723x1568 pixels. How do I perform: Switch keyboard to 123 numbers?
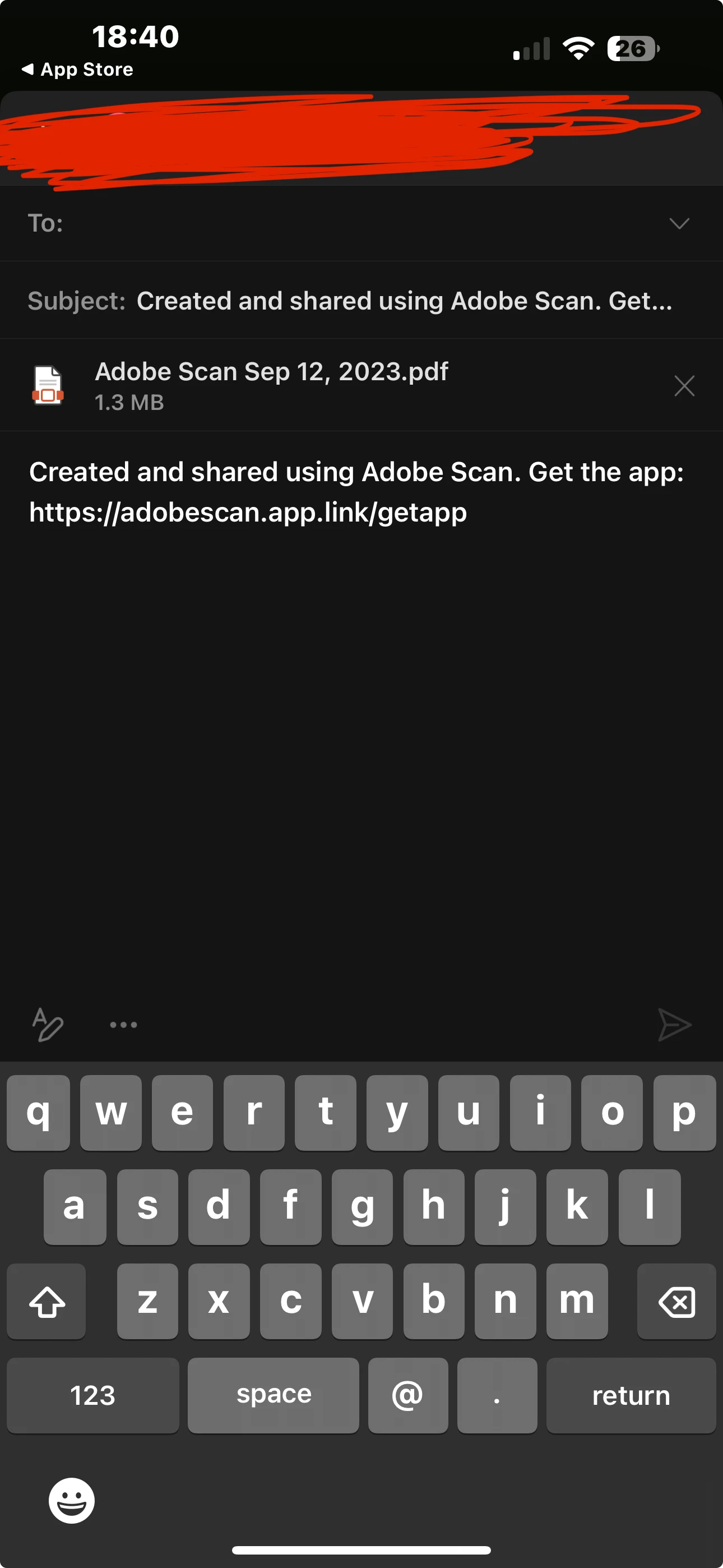pyautogui.click(x=92, y=1395)
